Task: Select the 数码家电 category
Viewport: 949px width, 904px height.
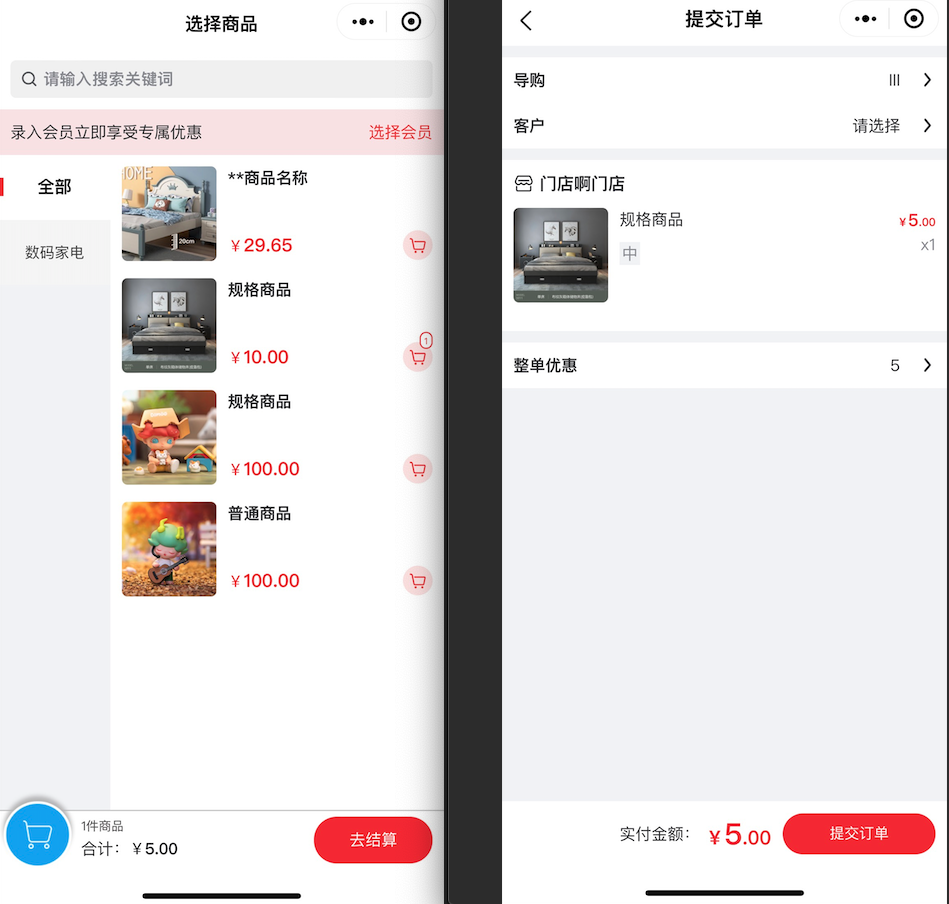Action: tap(55, 253)
